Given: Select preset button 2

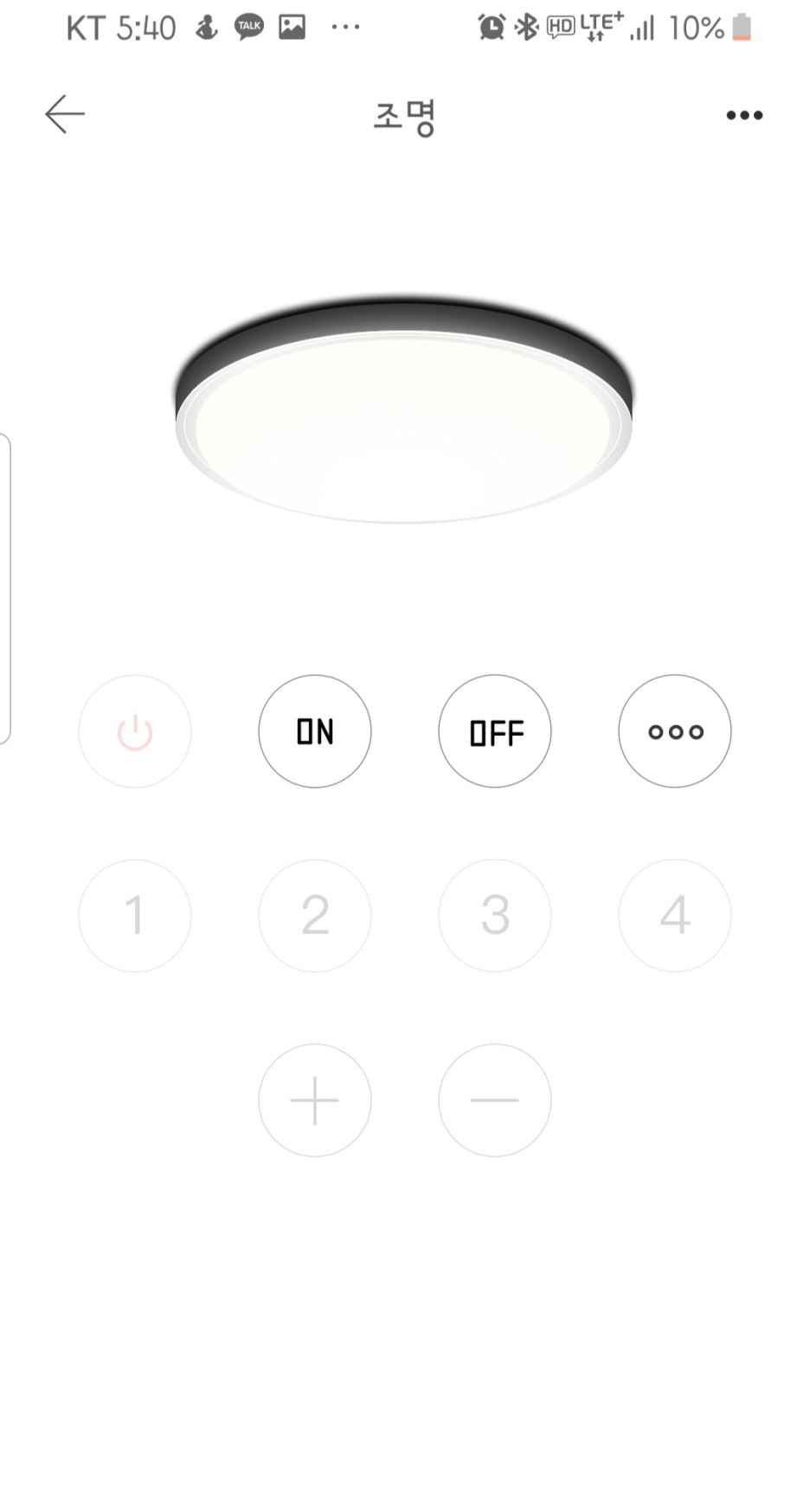Looking at the screenshot, I should pos(315,916).
